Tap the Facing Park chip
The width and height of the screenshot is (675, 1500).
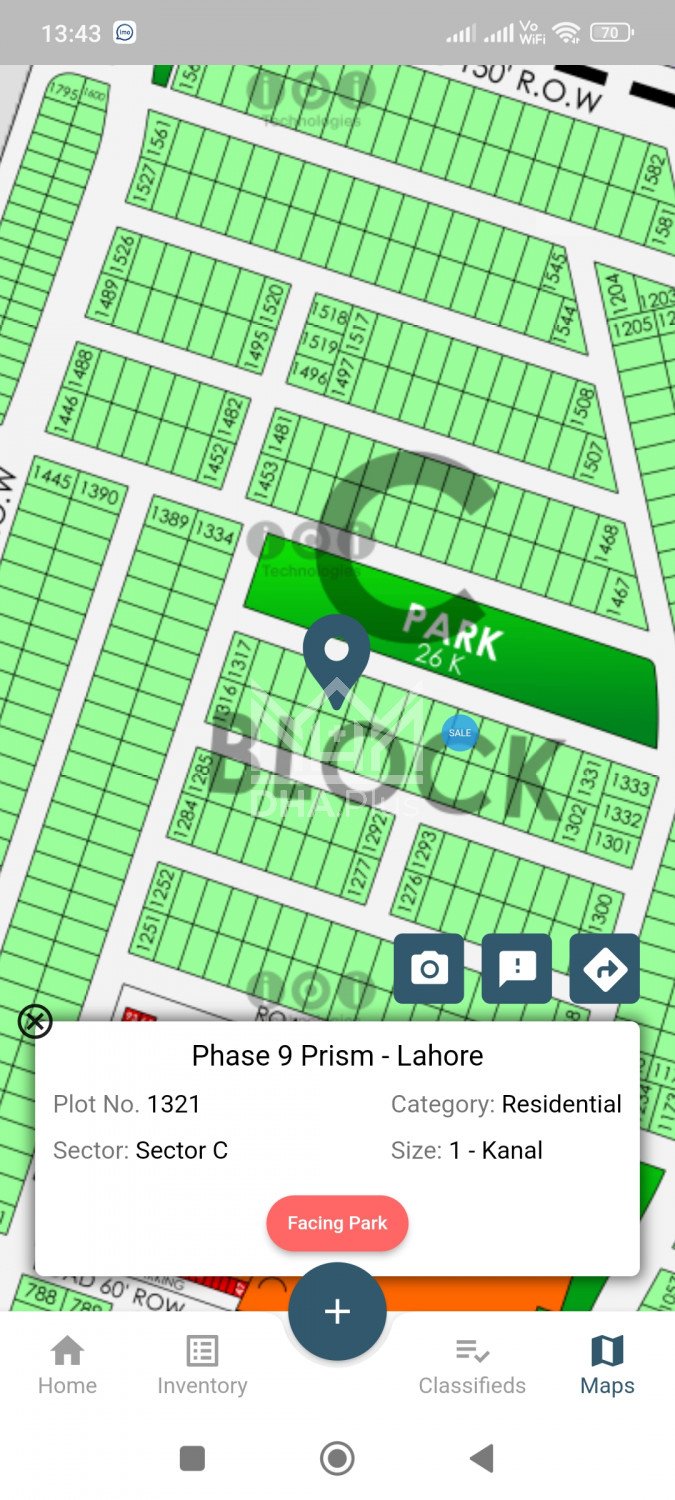(x=337, y=1223)
